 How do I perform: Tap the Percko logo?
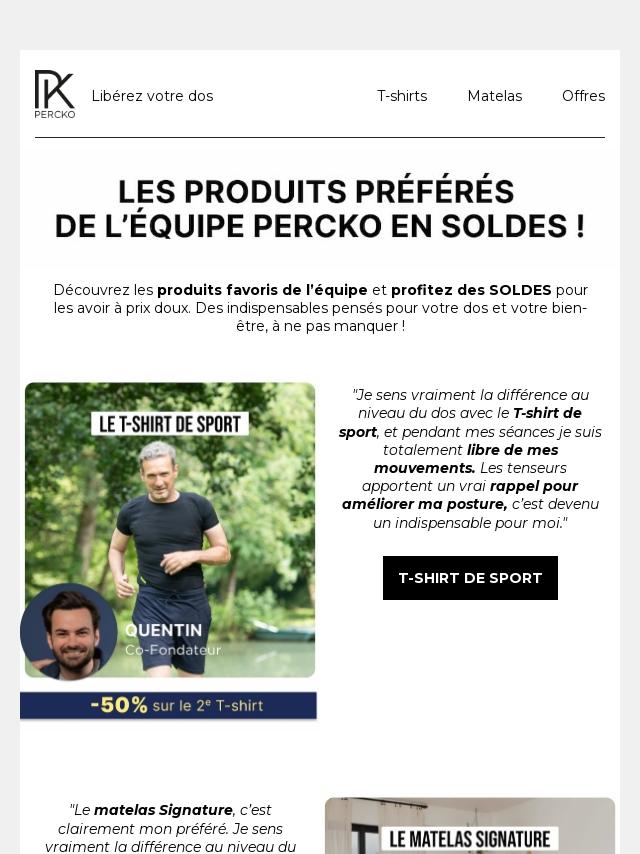(55, 95)
